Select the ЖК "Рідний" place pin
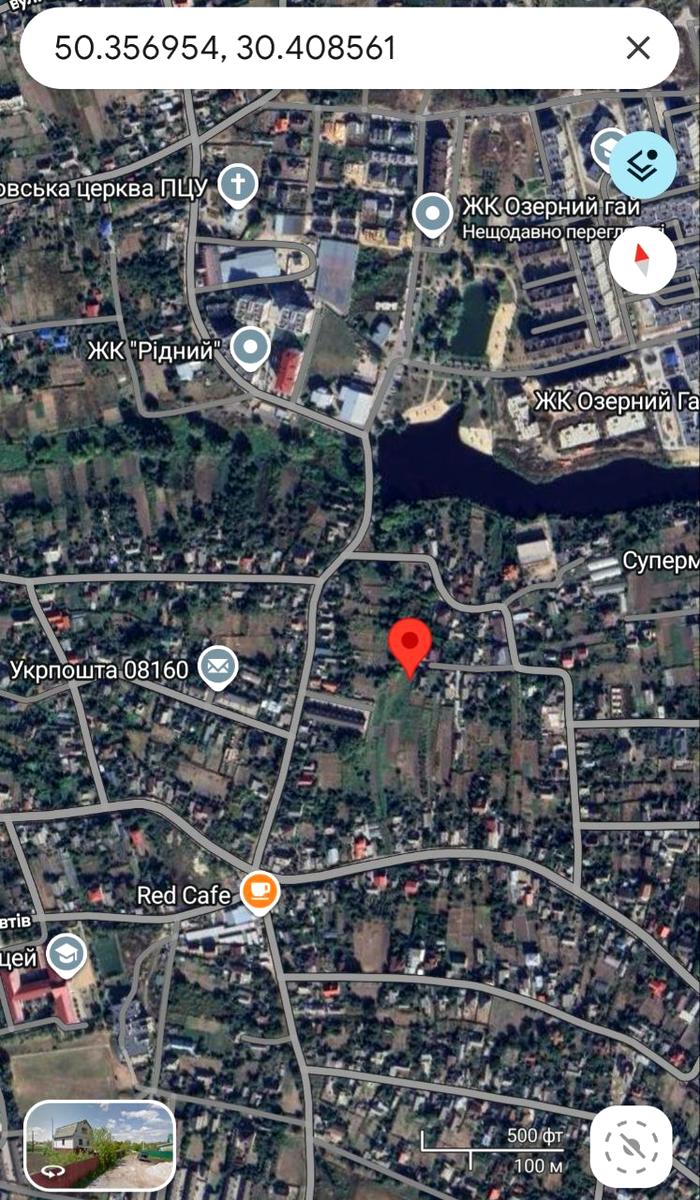Image resolution: width=700 pixels, height=1200 pixels. (250, 349)
